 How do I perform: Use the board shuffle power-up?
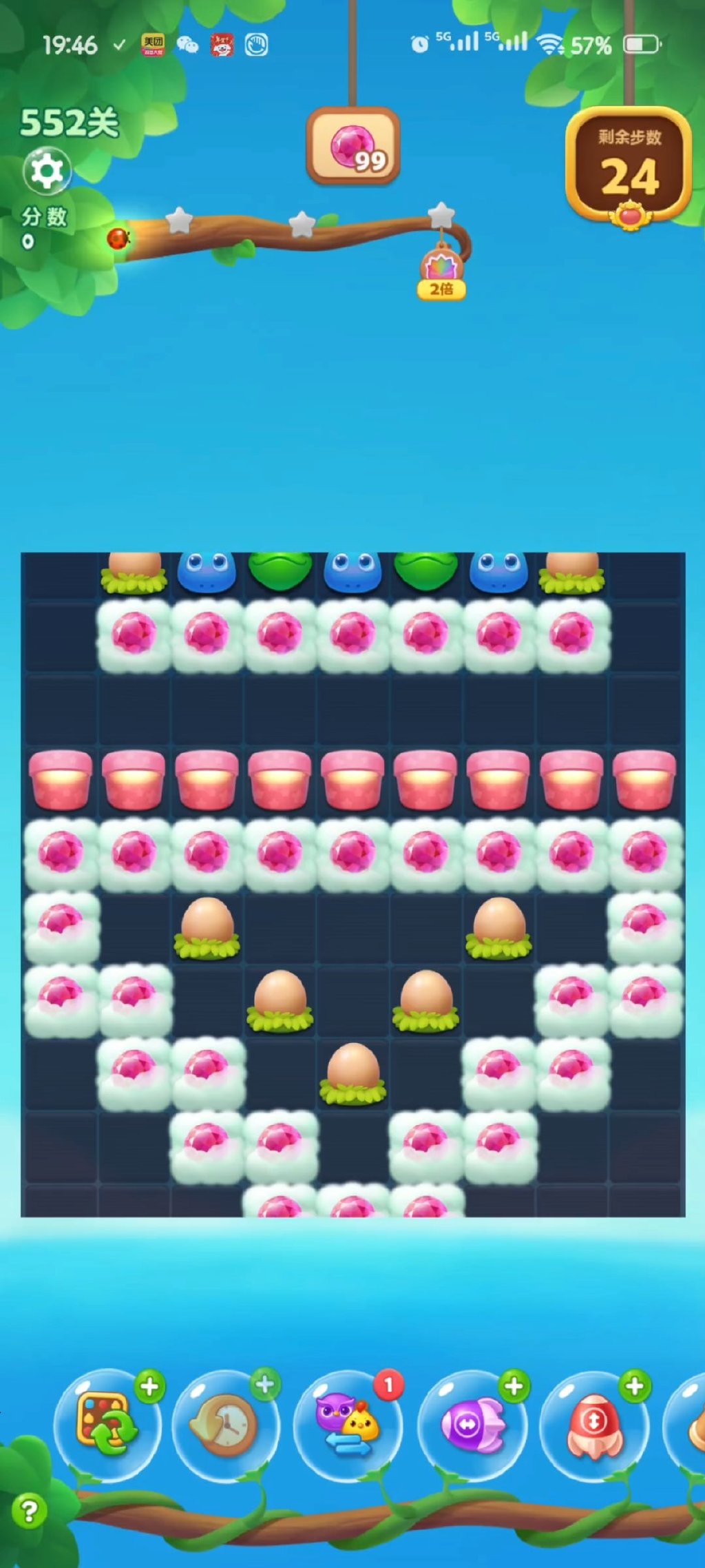pos(107,1423)
